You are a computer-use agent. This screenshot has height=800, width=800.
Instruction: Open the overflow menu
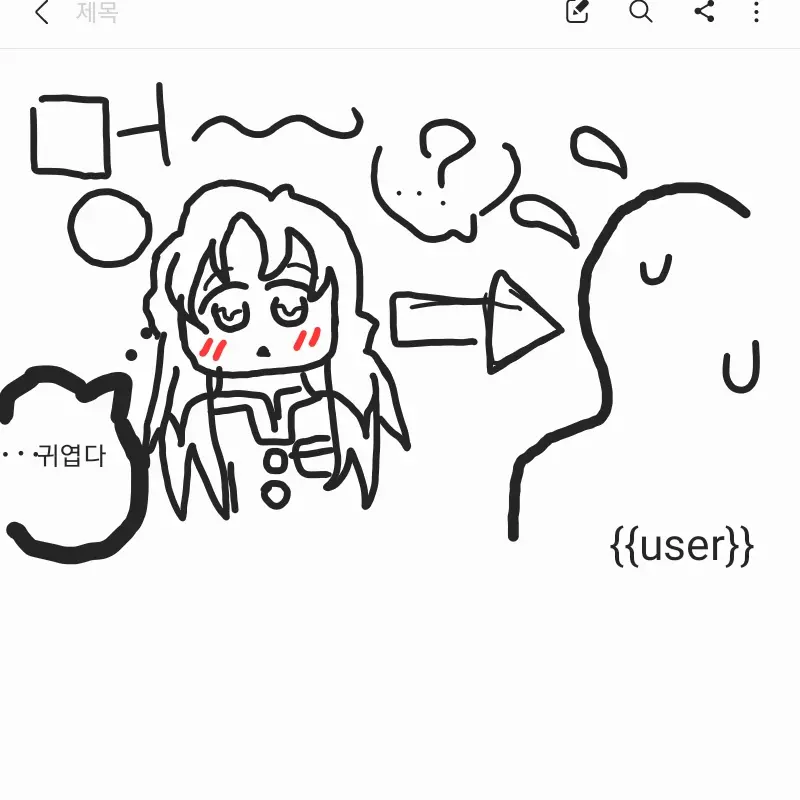[x=757, y=12]
